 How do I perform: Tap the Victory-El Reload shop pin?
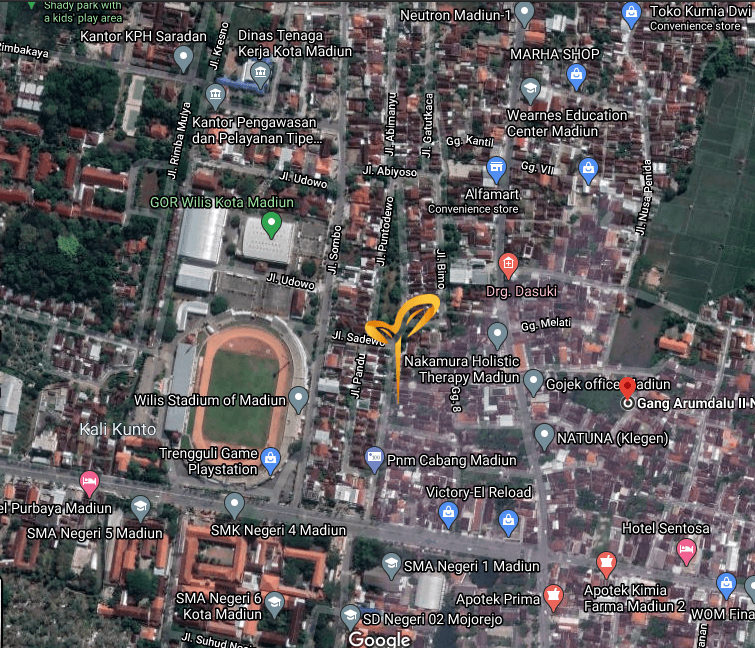click(x=448, y=515)
